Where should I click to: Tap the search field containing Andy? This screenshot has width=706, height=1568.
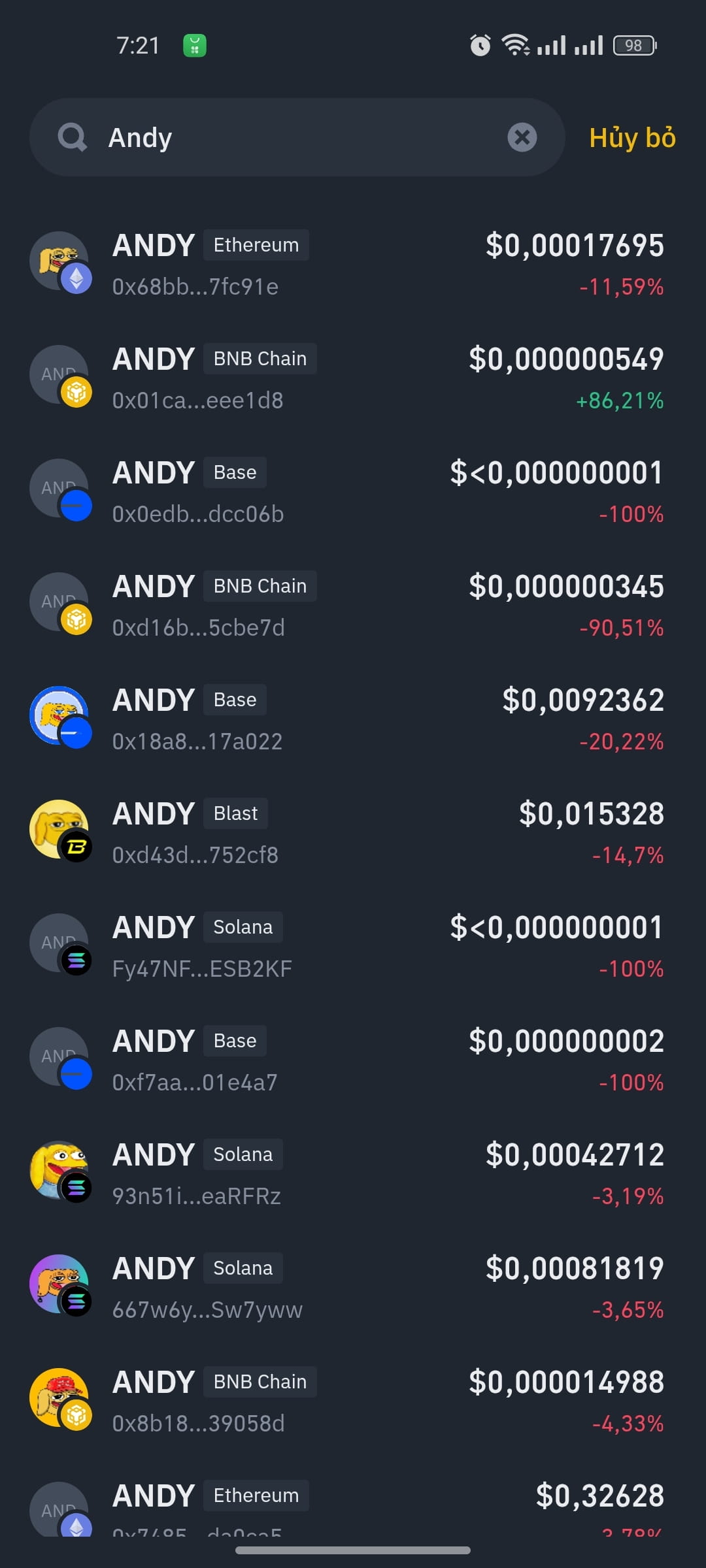297,137
